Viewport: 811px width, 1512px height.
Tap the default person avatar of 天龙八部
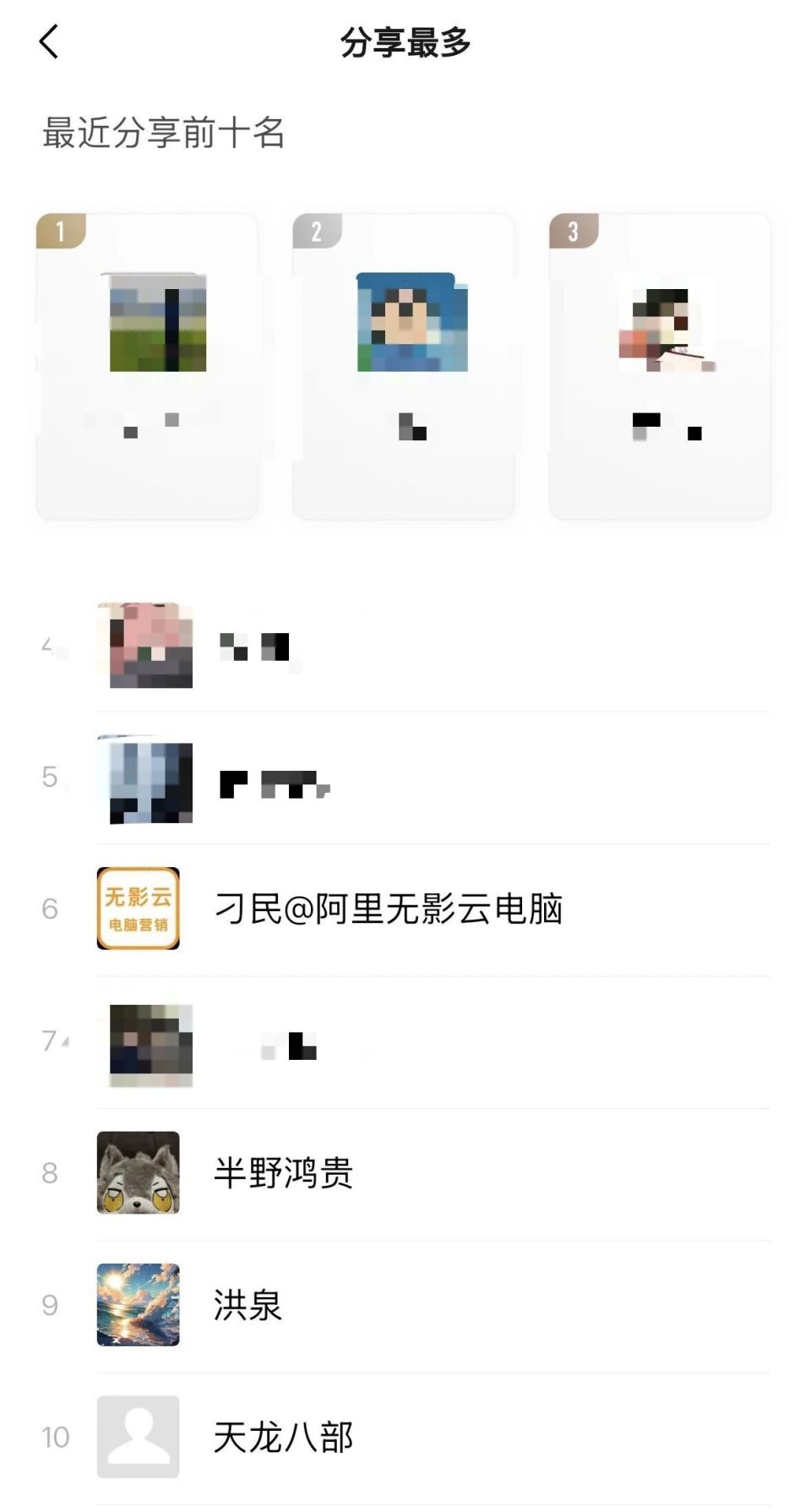tap(138, 1438)
